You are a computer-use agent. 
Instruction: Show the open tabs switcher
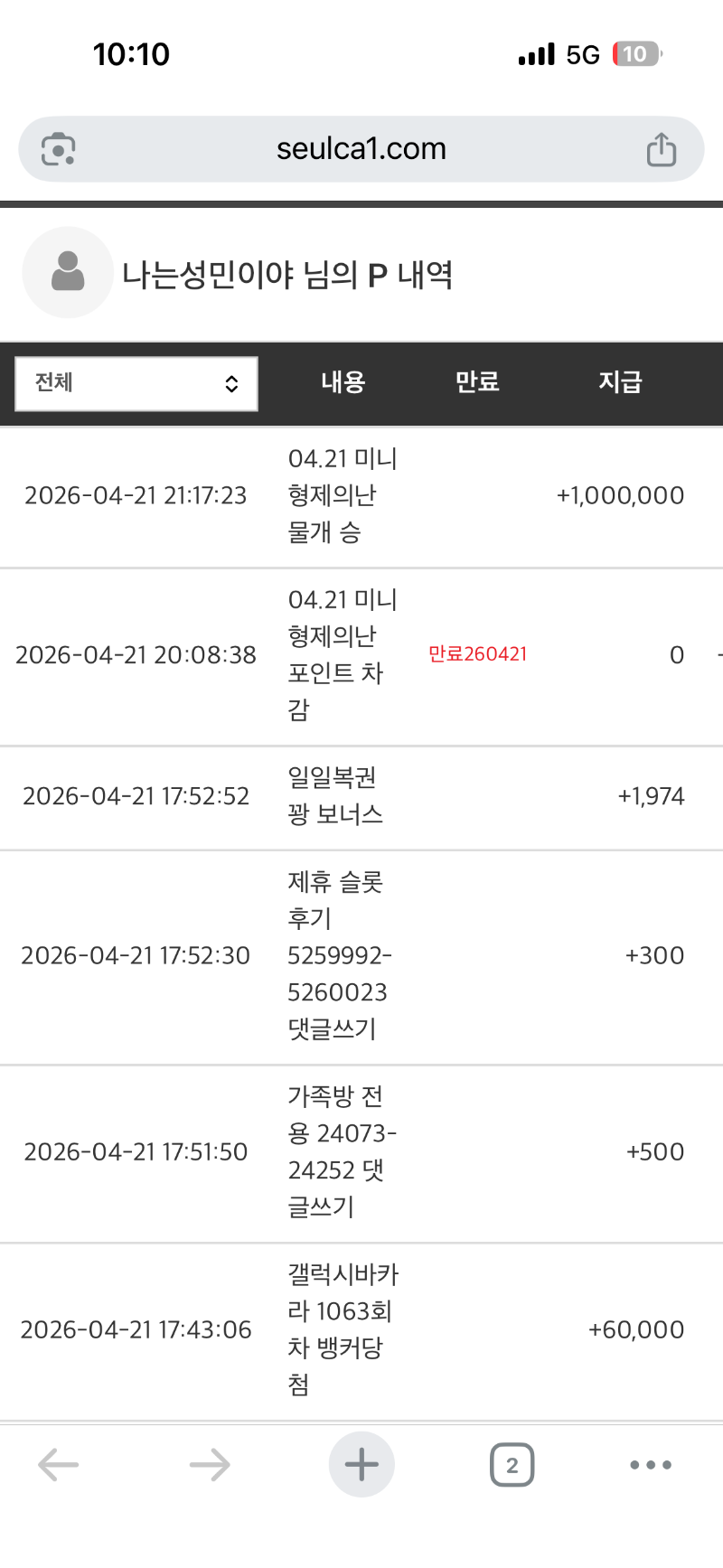pyautogui.click(x=512, y=1465)
